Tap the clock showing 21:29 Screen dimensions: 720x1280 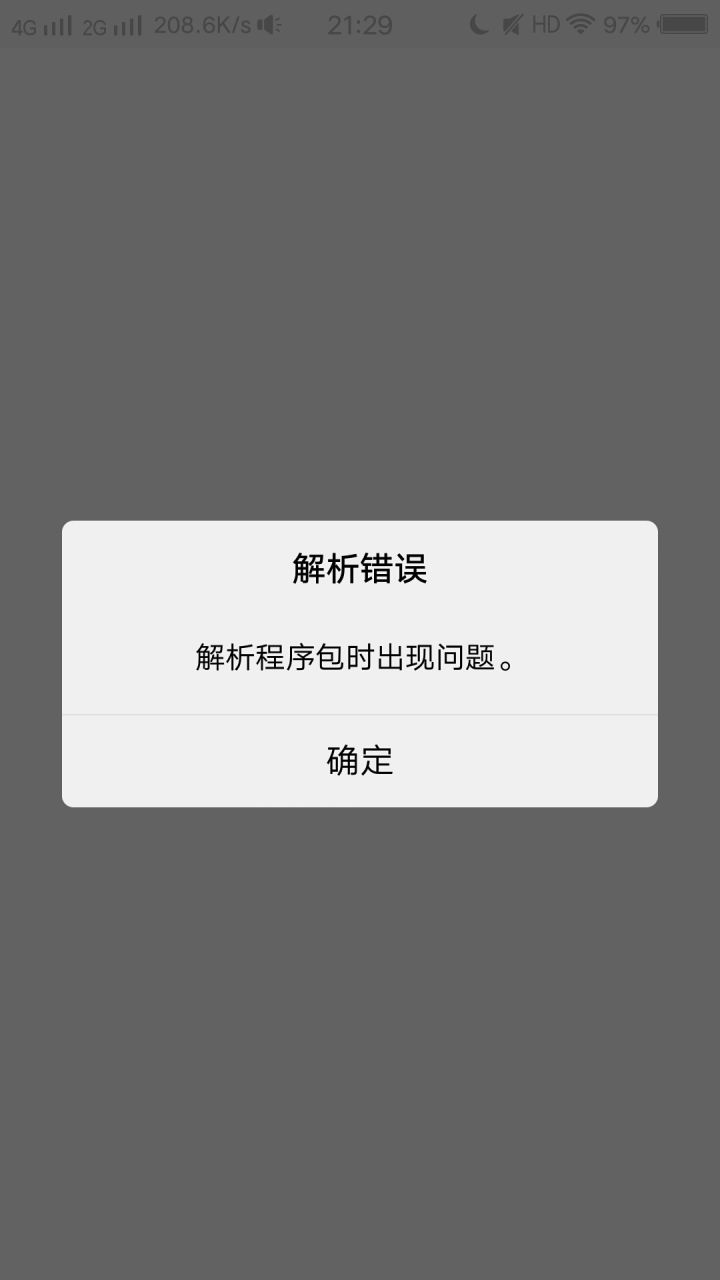(362, 24)
